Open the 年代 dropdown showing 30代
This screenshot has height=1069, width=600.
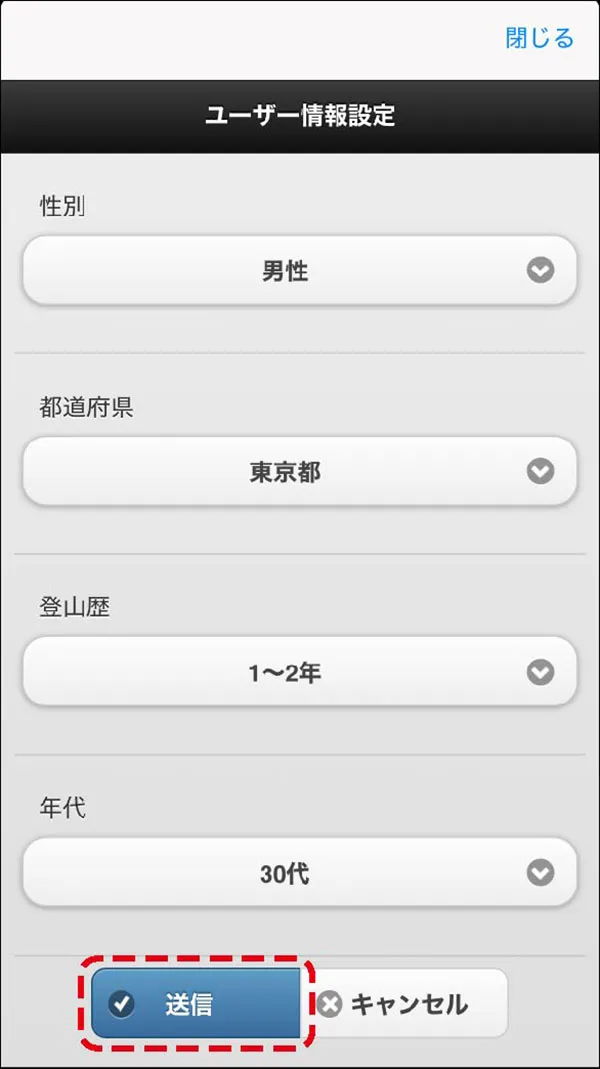point(300,873)
